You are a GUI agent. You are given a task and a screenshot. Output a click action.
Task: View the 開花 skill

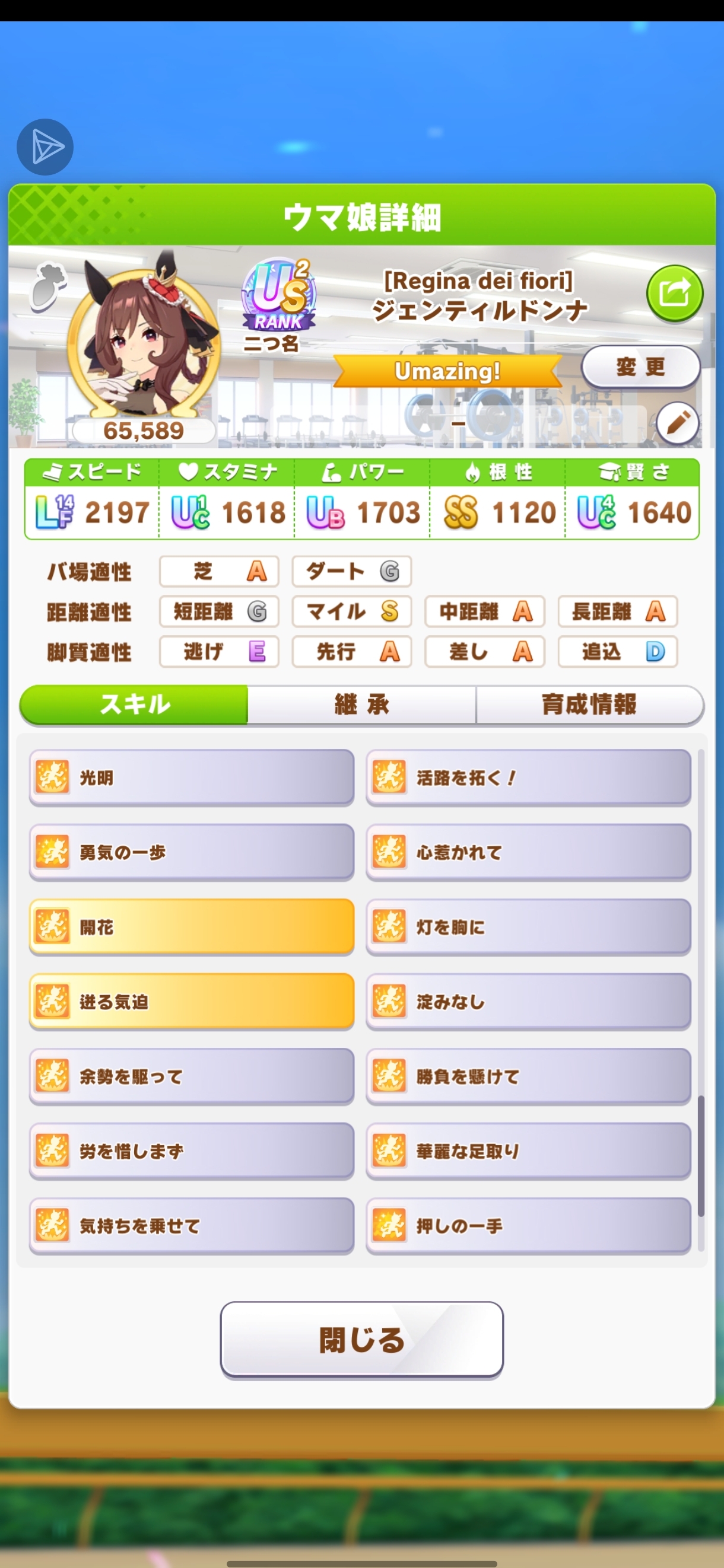[x=191, y=926]
